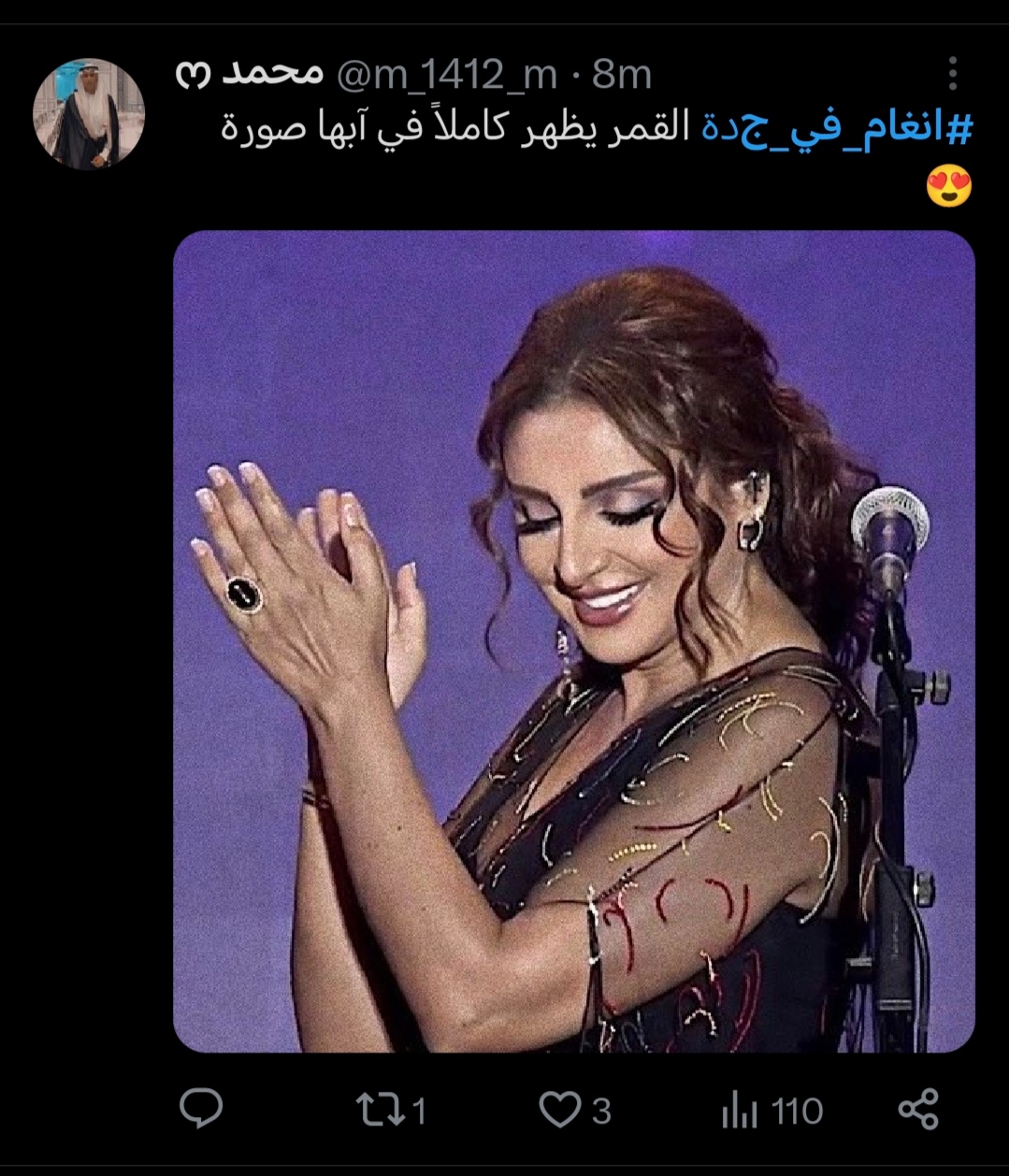Image resolution: width=1009 pixels, height=1176 pixels.
Task: Open the @m_1412_m username
Action: (446, 75)
